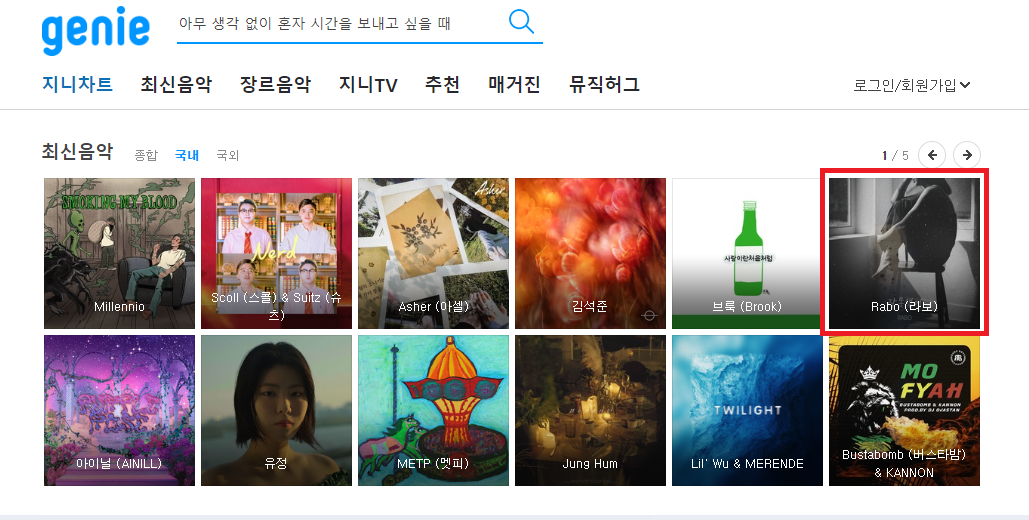Open the 브룩 (Brook) album

point(747,253)
